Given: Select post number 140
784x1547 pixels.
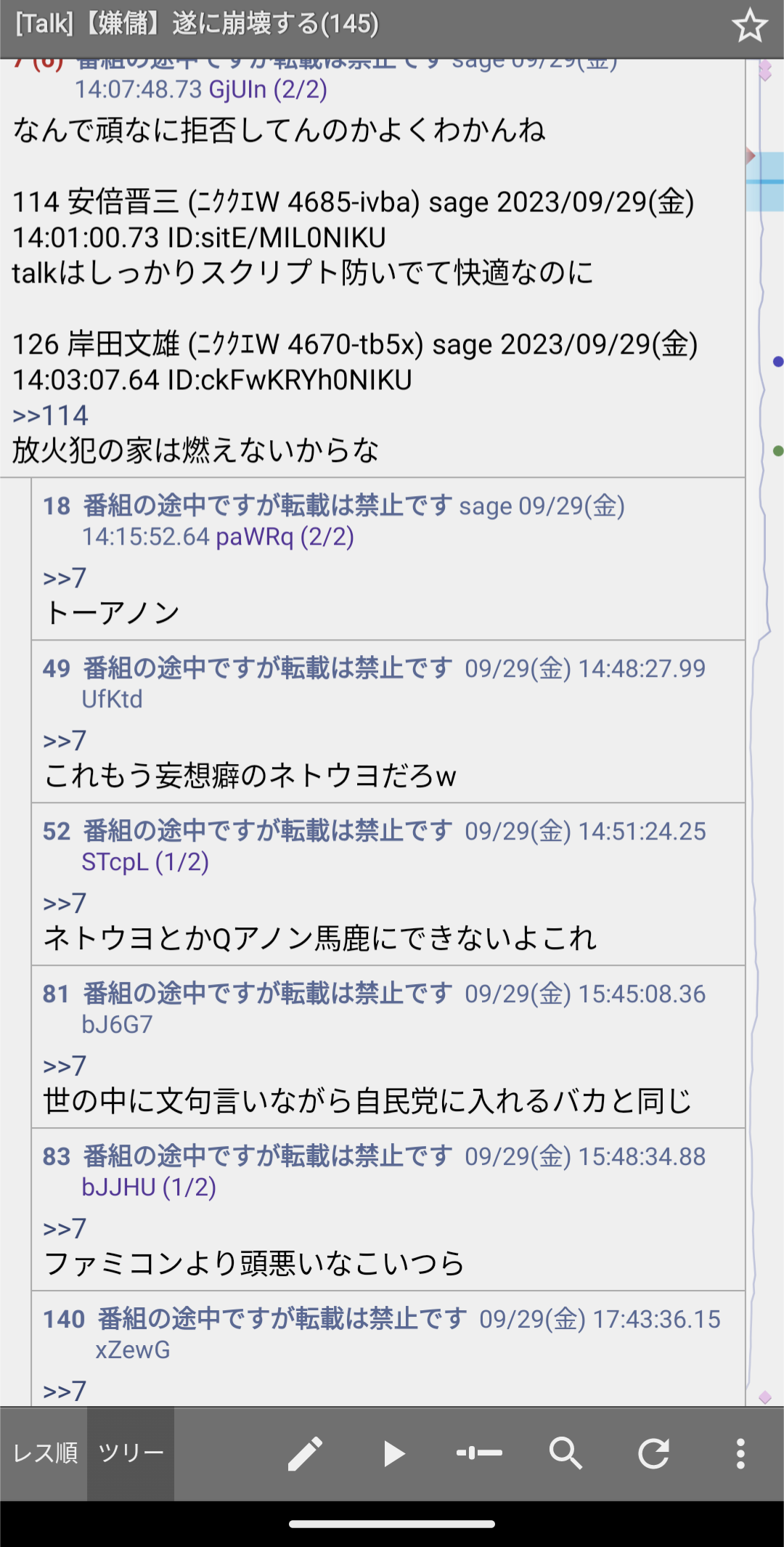Looking at the screenshot, I should (x=64, y=1319).
